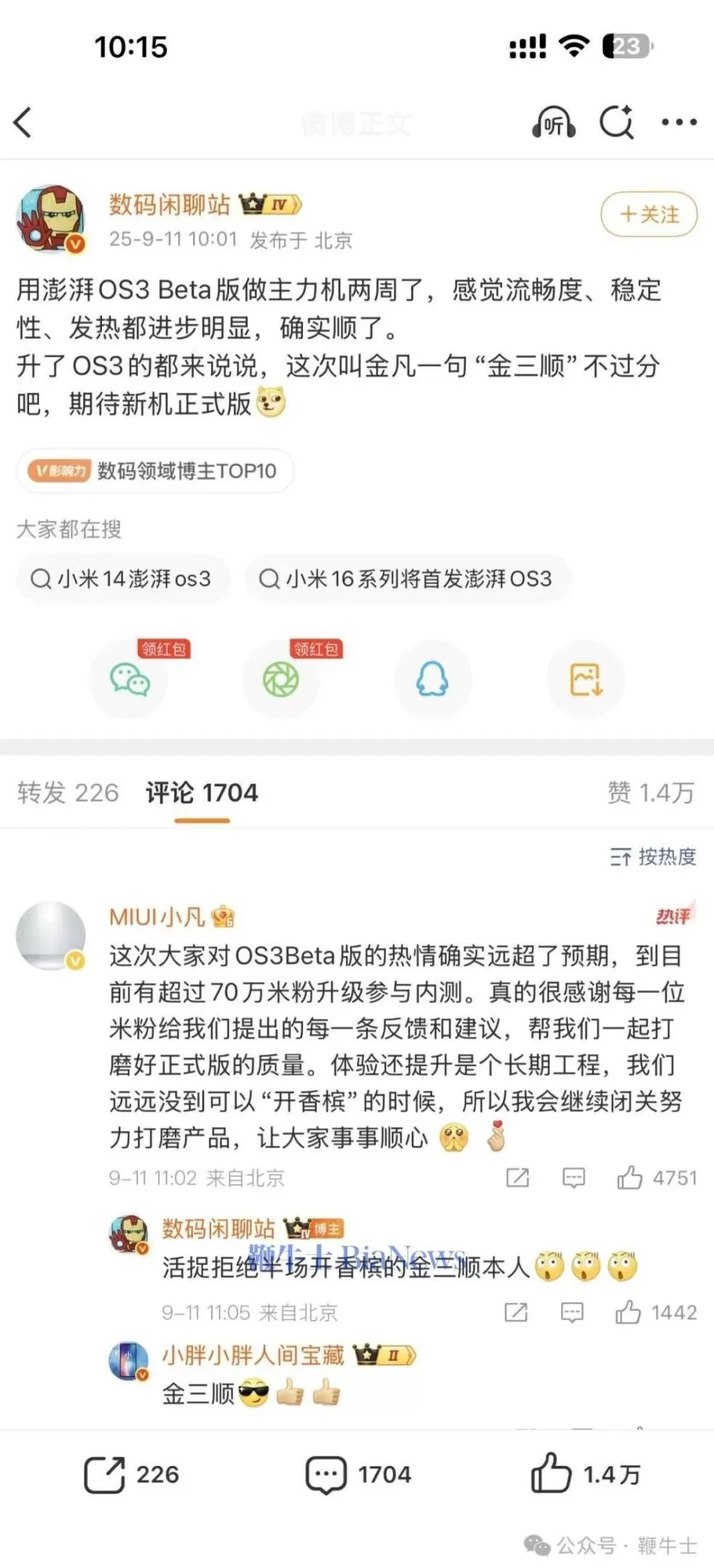Tap the refresh icon in the top bar

pos(616,122)
